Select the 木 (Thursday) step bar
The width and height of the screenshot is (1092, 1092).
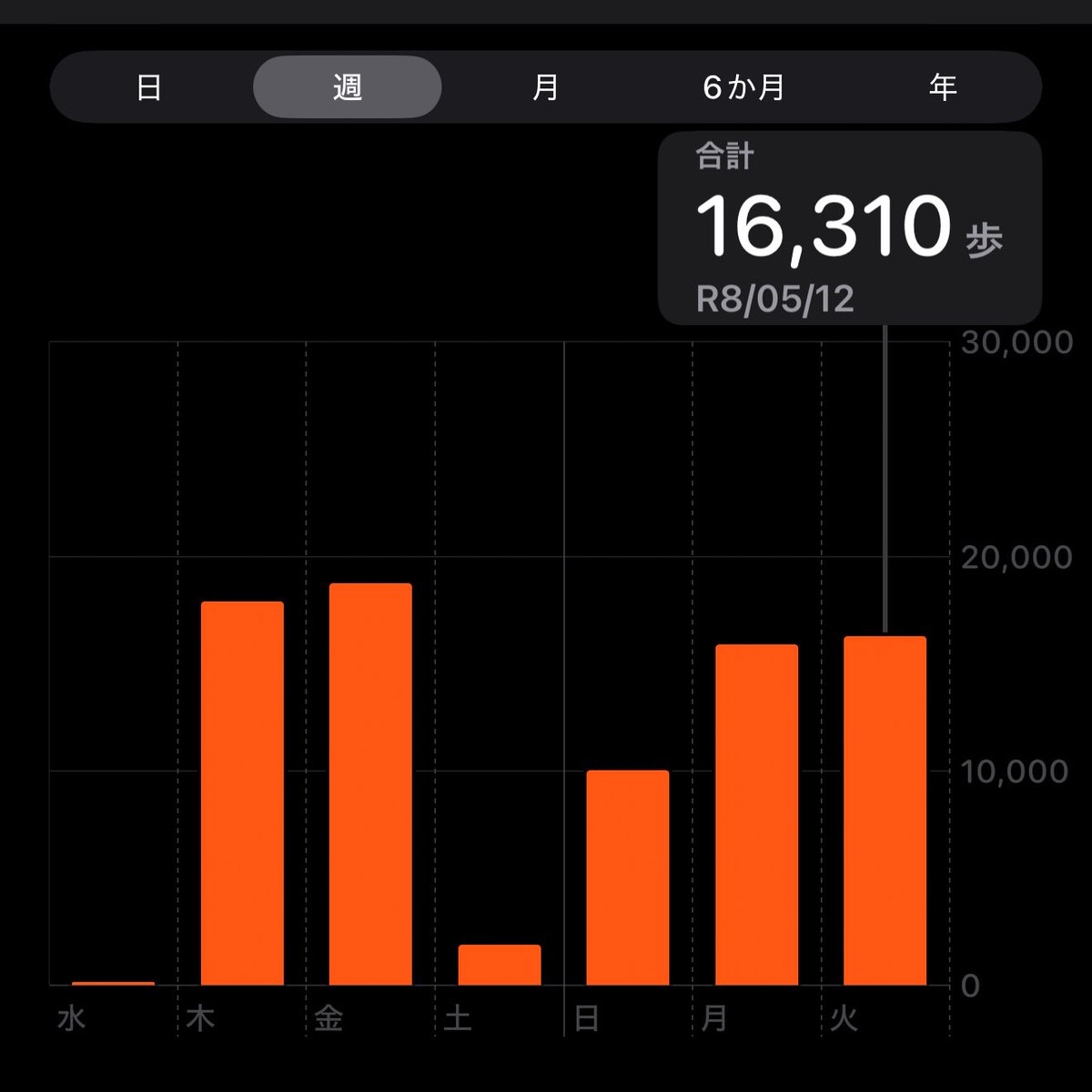pos(242,794)
